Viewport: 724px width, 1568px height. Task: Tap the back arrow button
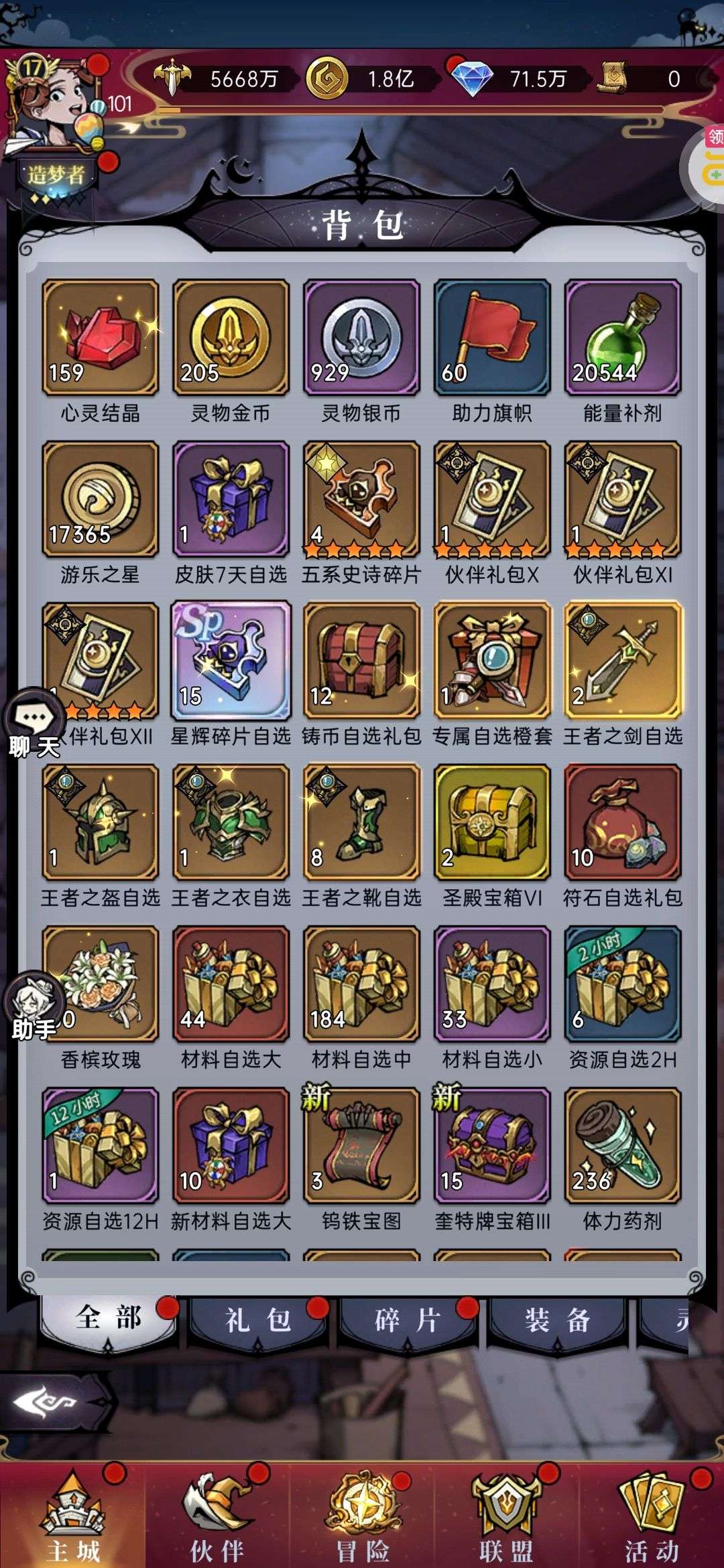(47, 1402)
